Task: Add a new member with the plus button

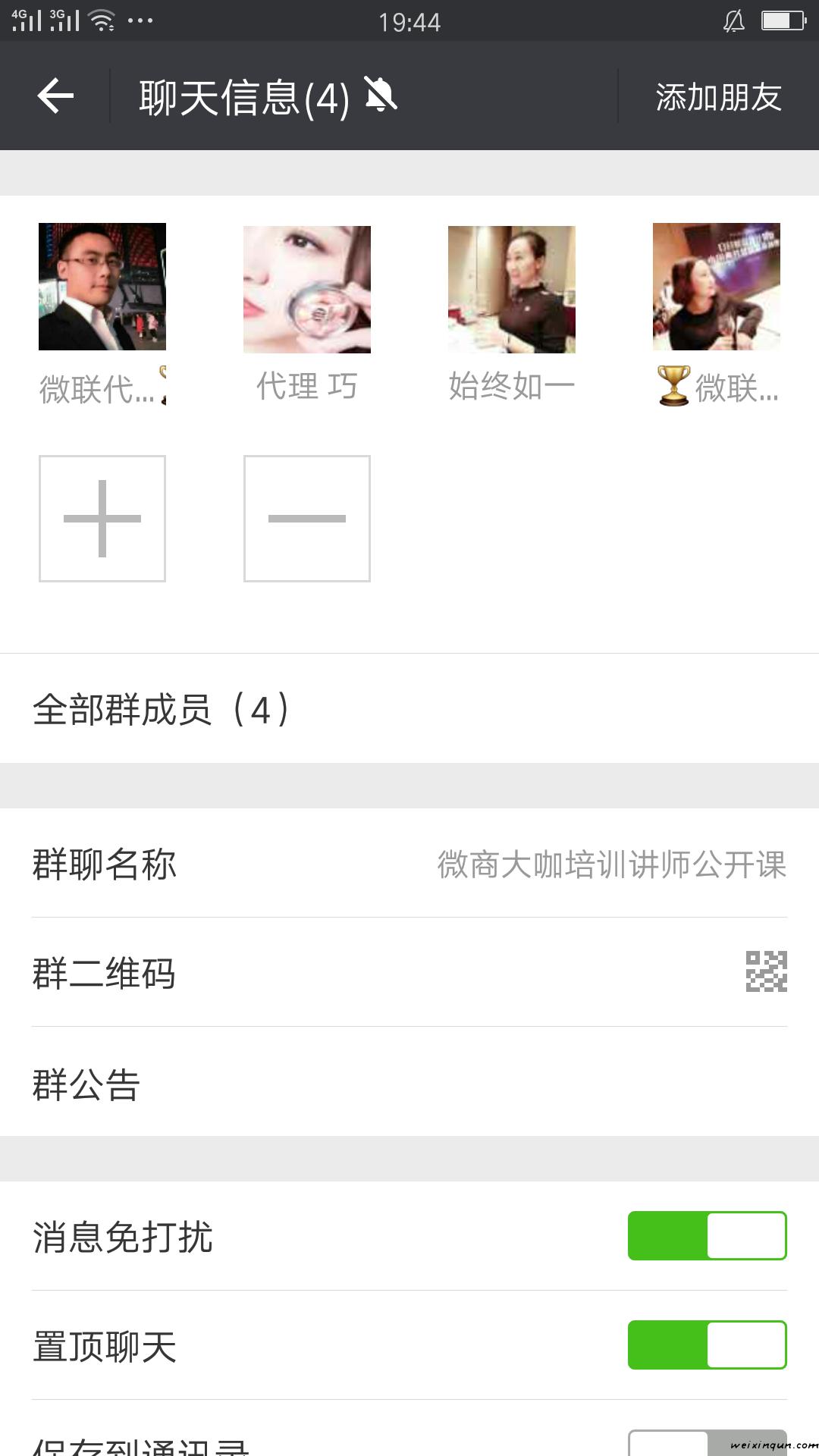Action: (x=102, y=519)
